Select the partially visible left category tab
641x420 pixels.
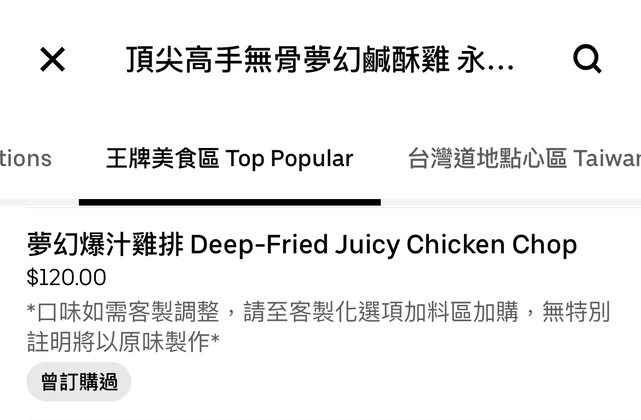click(25, 159)
